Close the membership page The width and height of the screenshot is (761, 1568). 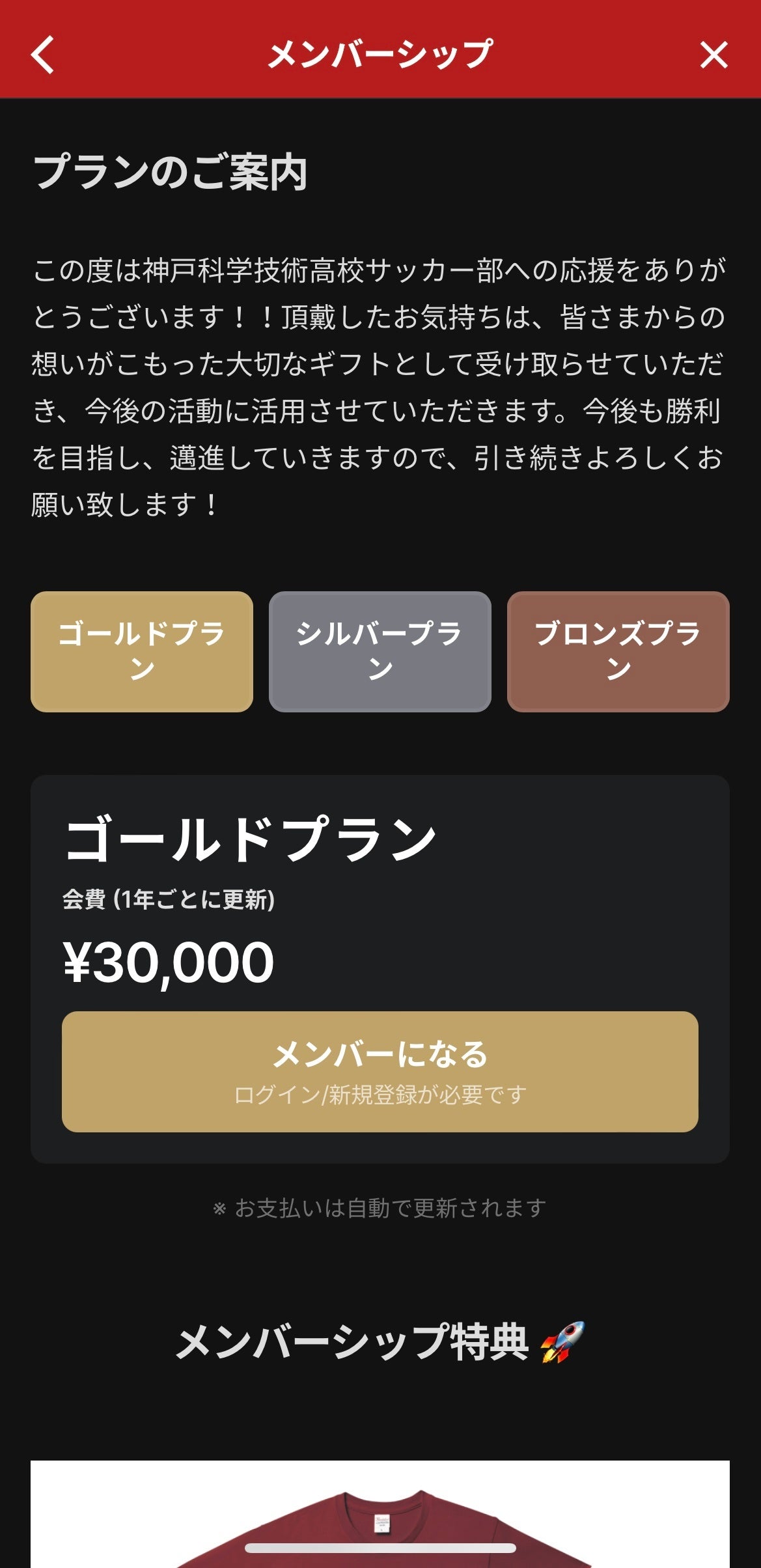pos(713,55)
